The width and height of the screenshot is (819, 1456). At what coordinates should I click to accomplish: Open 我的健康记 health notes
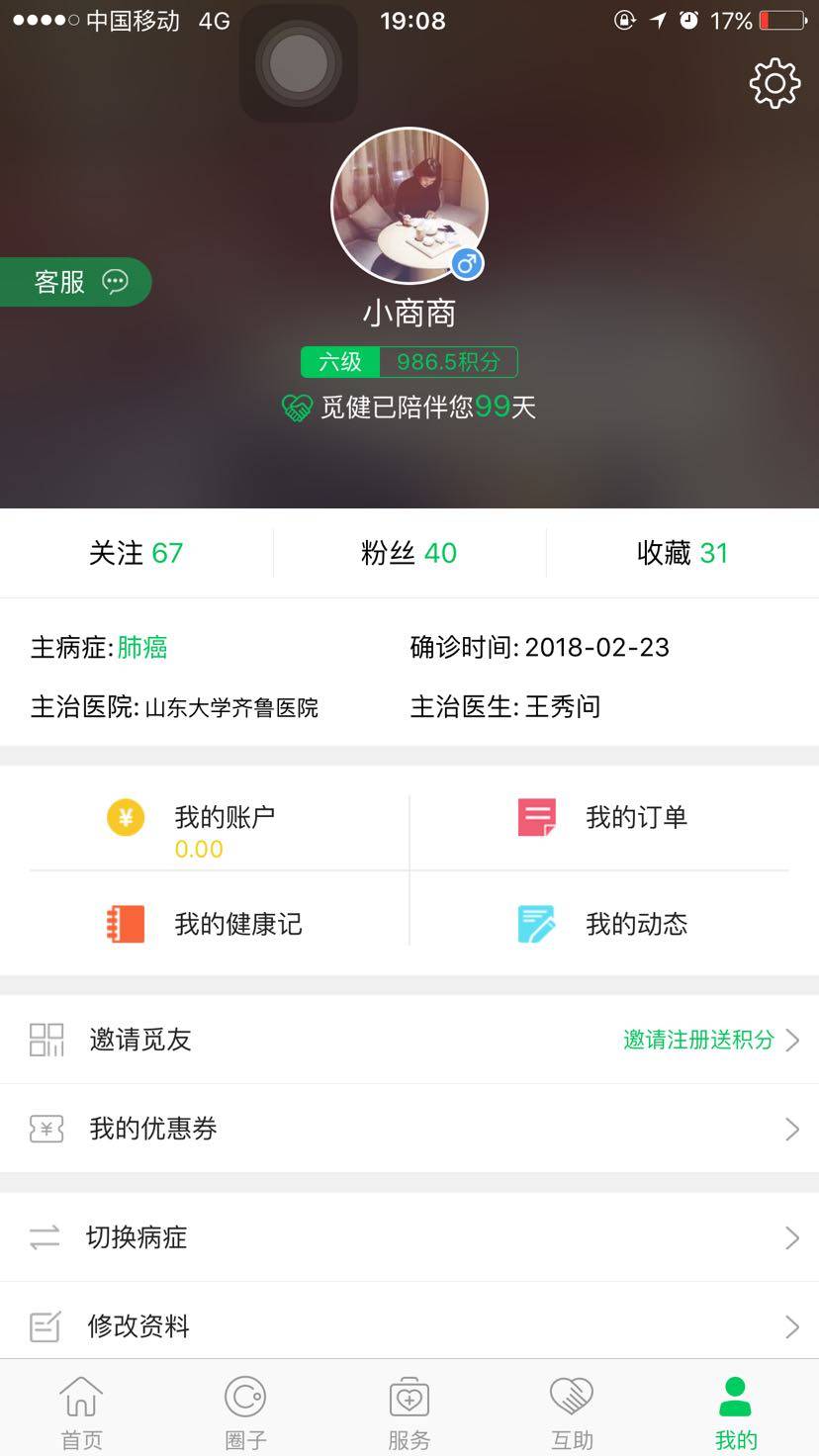[x=218, y=924]
